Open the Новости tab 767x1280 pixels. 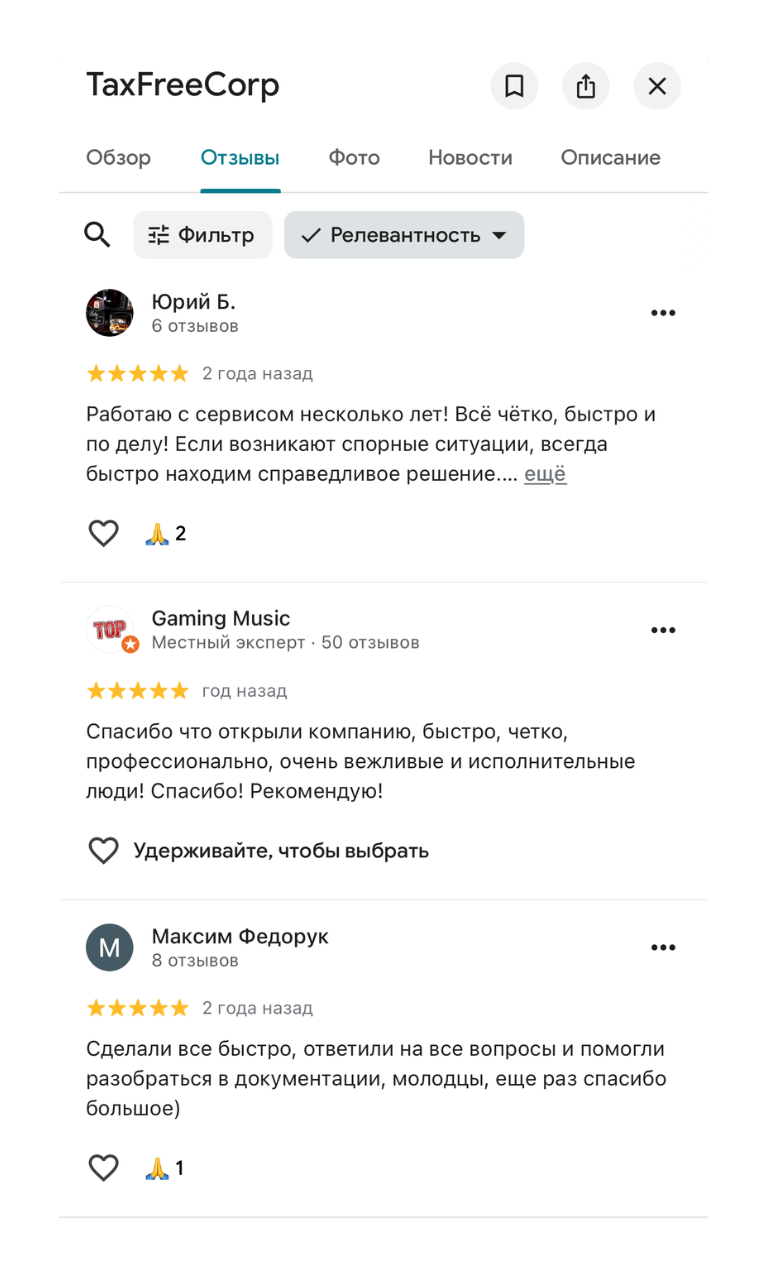(x=470, y=158)
